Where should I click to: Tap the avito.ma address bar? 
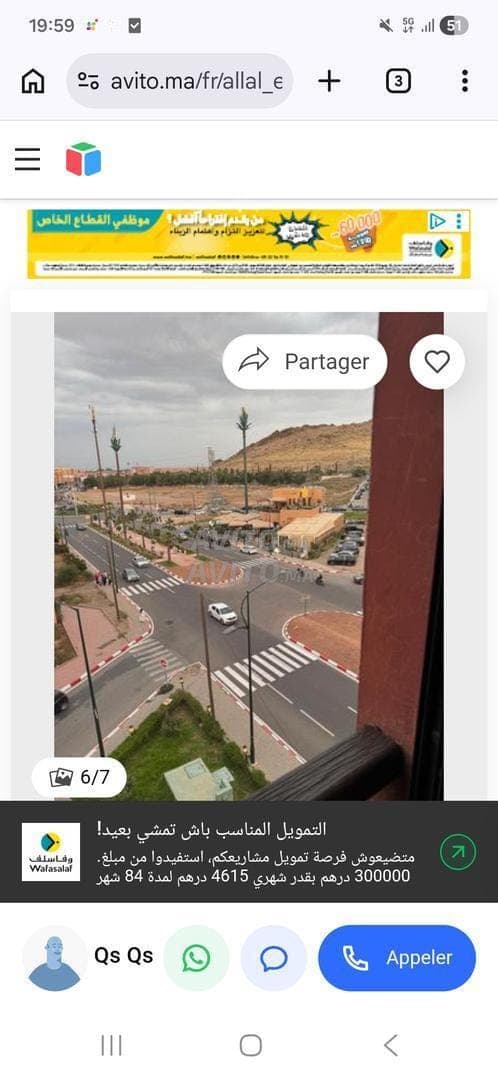[180, 81]
